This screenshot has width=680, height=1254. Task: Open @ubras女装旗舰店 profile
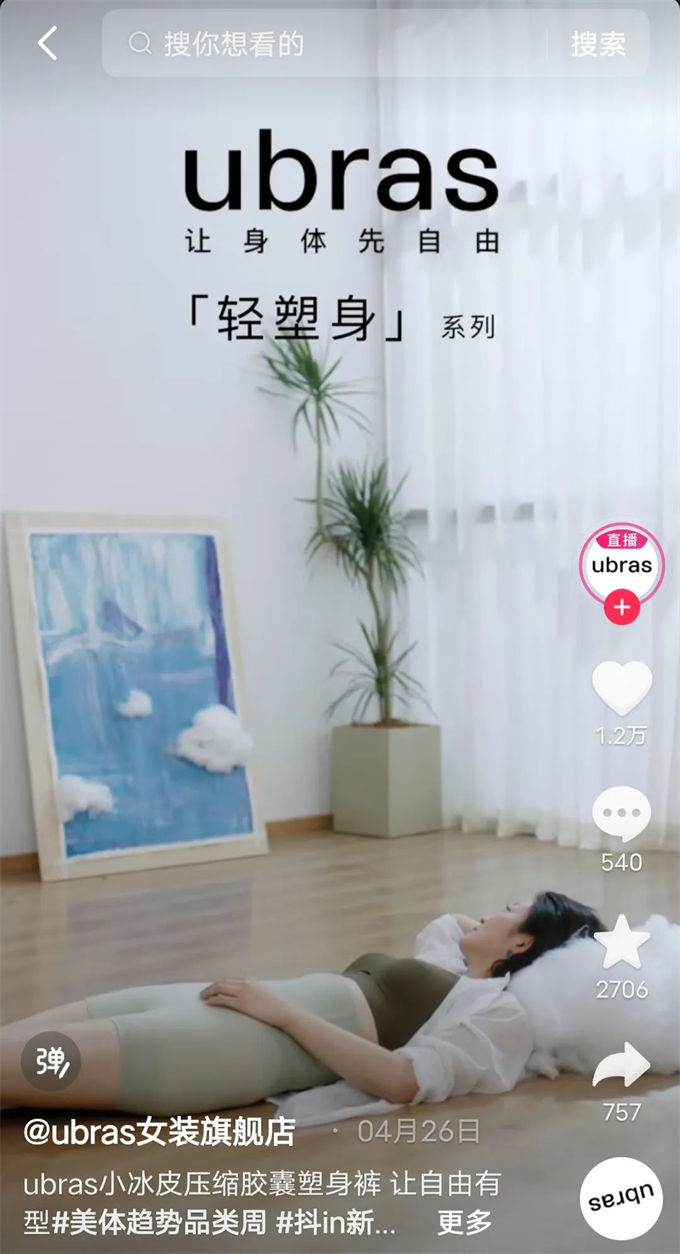pyautogui.click(x=160, y=1132)
